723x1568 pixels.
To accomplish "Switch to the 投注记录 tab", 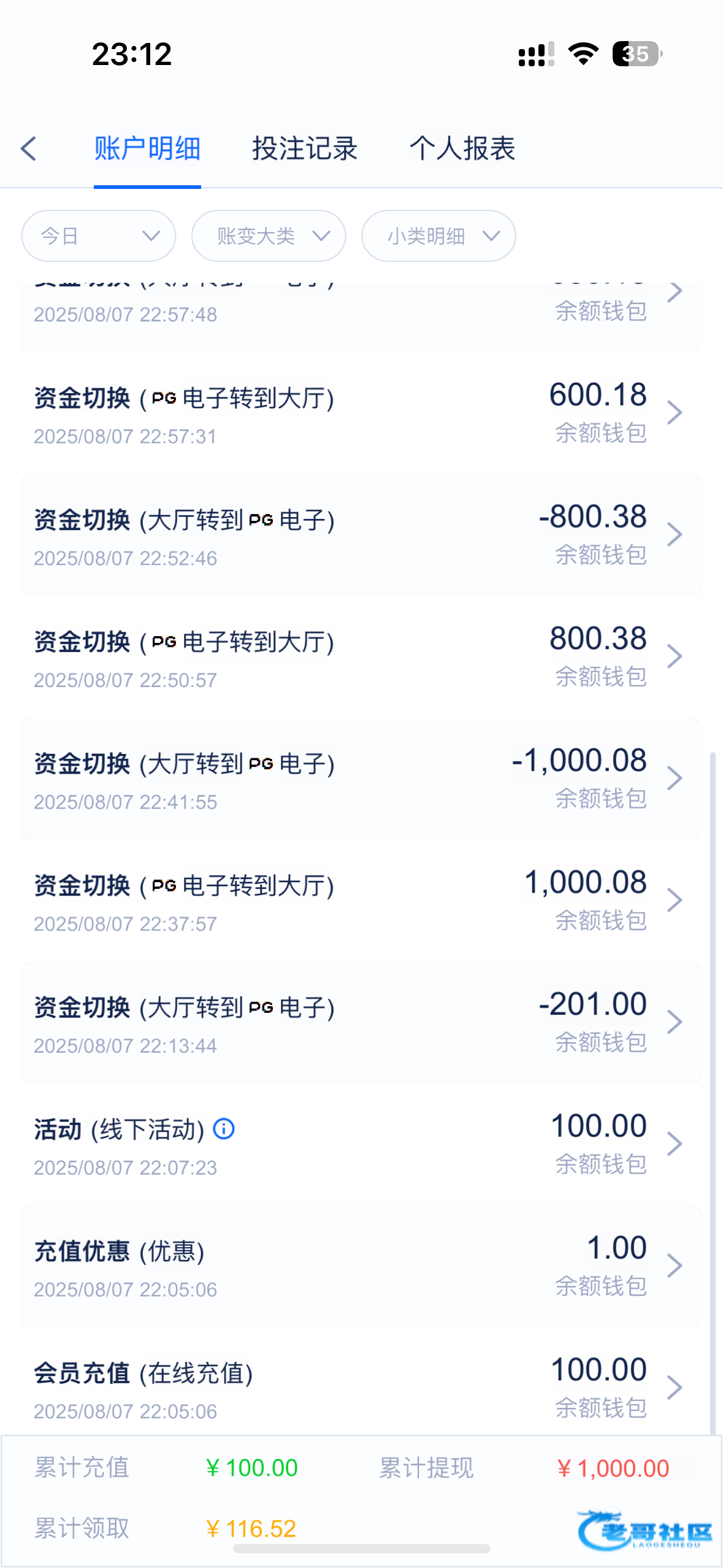I will [305, 148].
